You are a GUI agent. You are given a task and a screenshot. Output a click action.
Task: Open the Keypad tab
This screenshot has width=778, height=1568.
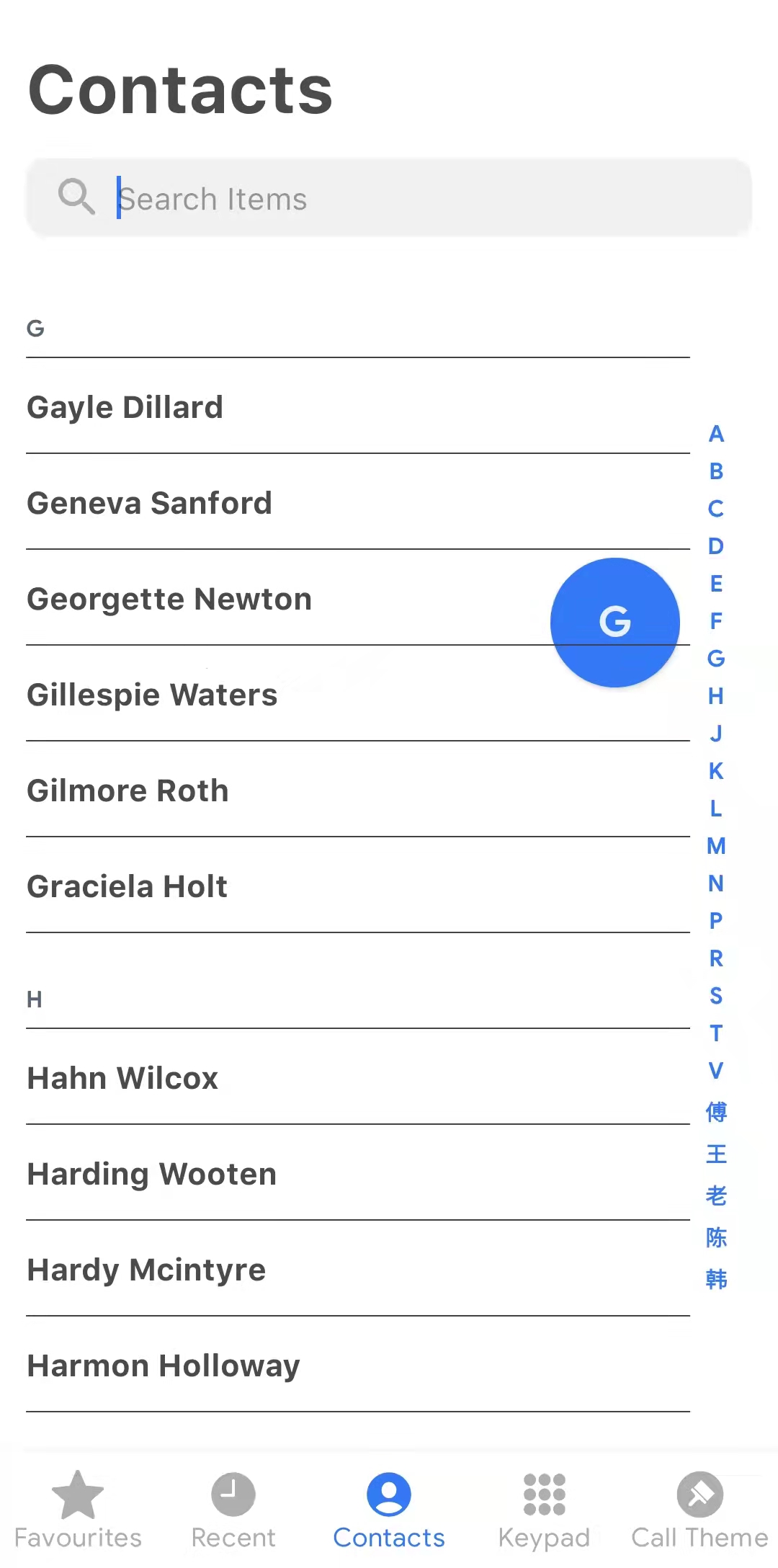tap(545, 1510)
